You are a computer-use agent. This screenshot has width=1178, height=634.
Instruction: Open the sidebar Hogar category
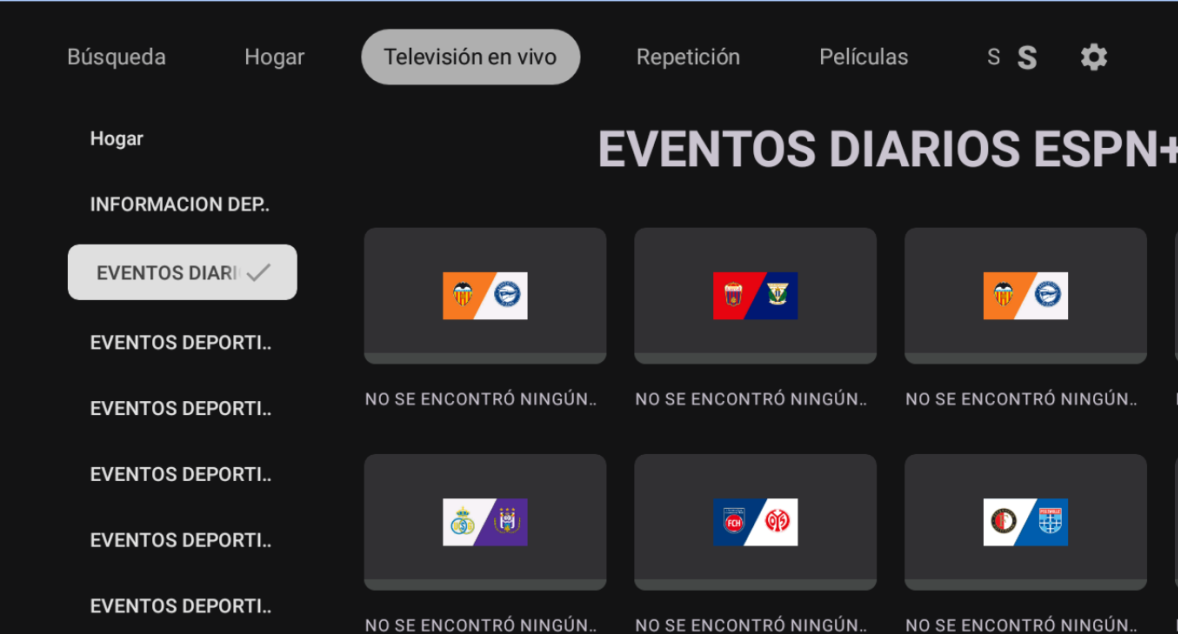[x=117, y=139]
